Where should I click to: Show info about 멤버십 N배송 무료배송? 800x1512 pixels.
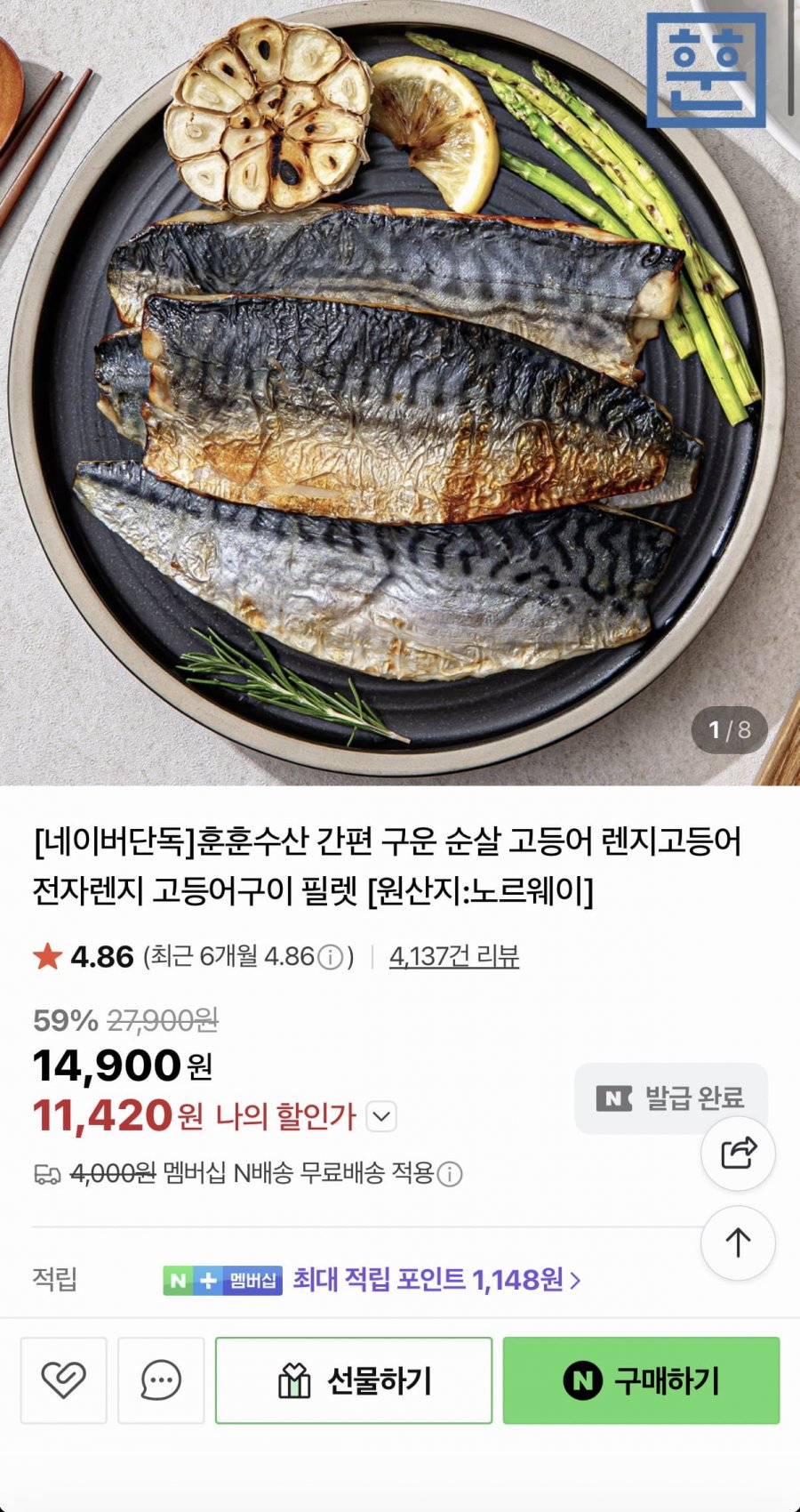pos(450,1174)
